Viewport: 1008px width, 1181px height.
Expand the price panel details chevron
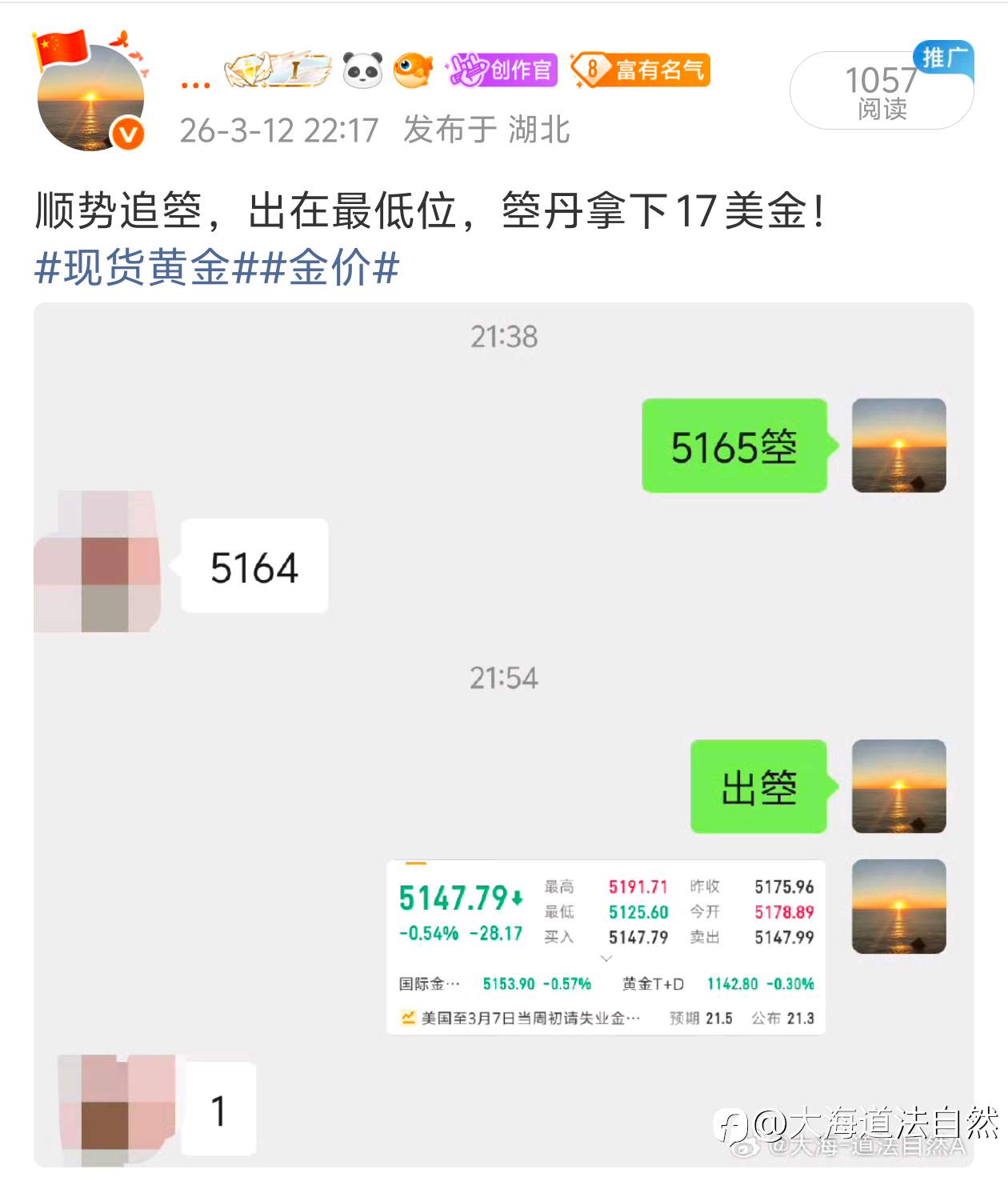608,959
